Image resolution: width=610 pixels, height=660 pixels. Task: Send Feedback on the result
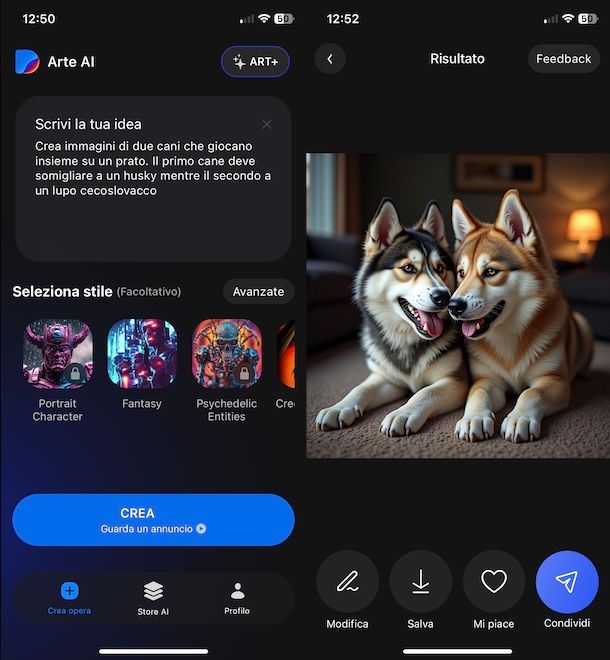[563, 59]
